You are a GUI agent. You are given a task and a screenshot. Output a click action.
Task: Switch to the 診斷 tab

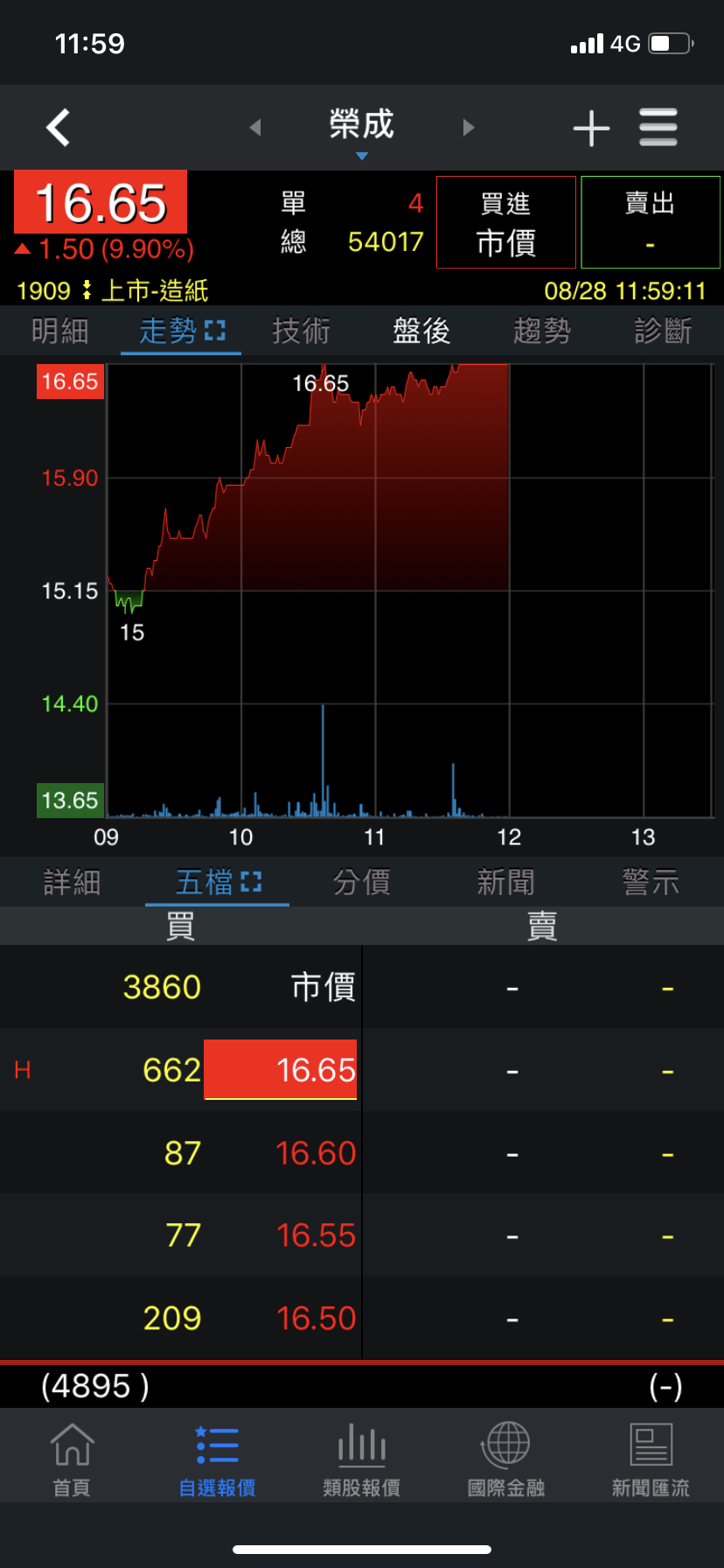(663, 331)
